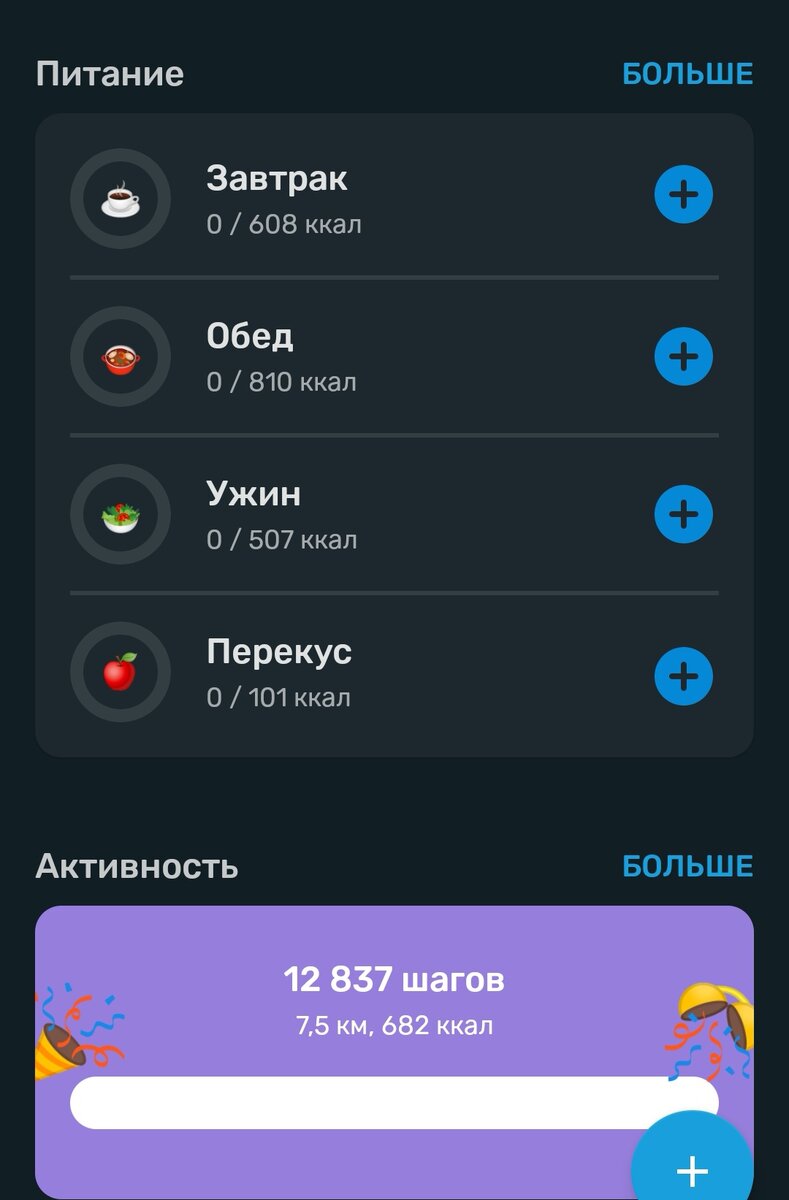This screenshot has width=789, height=1200.
Task: Click the salad dinner icon
Action: 120,513
